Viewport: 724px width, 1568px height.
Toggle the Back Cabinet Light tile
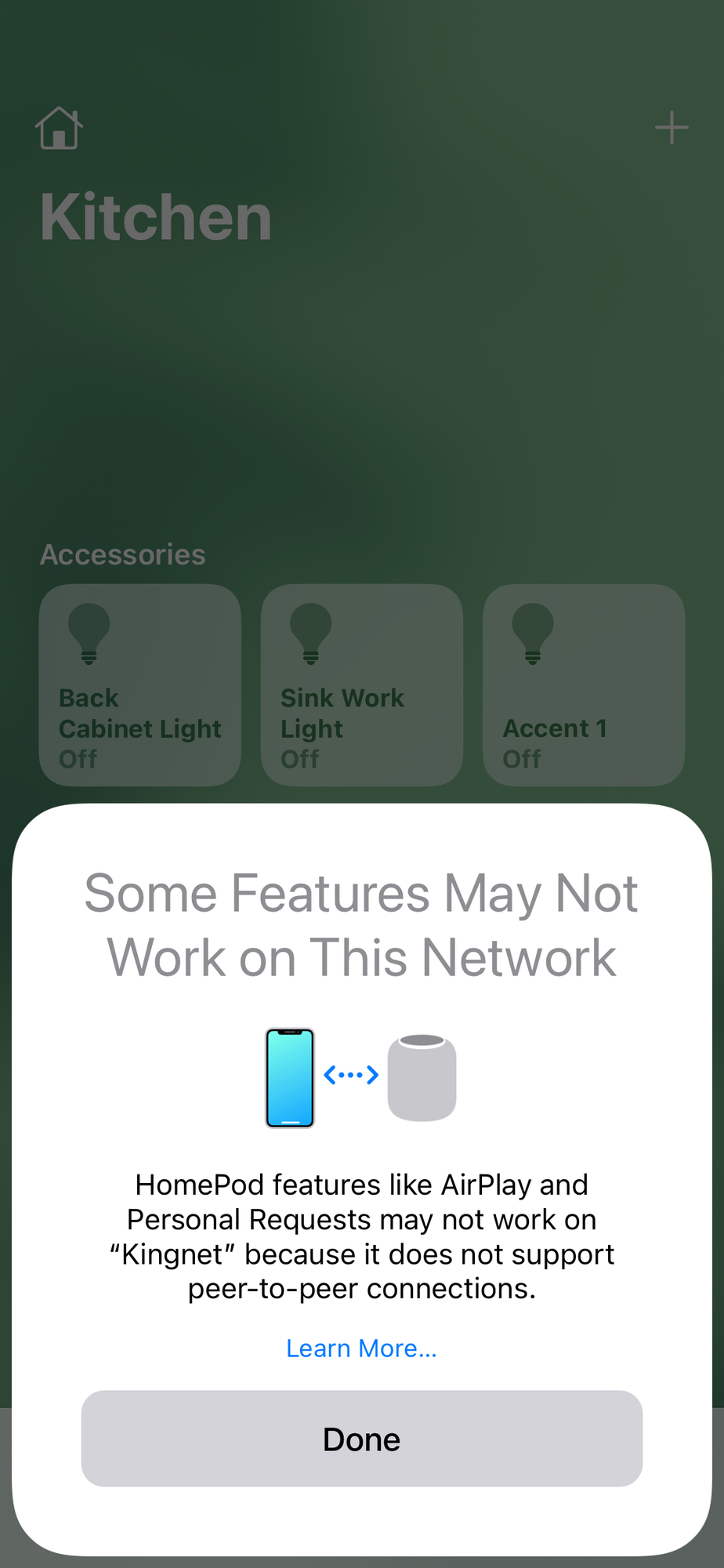(140, 685)
